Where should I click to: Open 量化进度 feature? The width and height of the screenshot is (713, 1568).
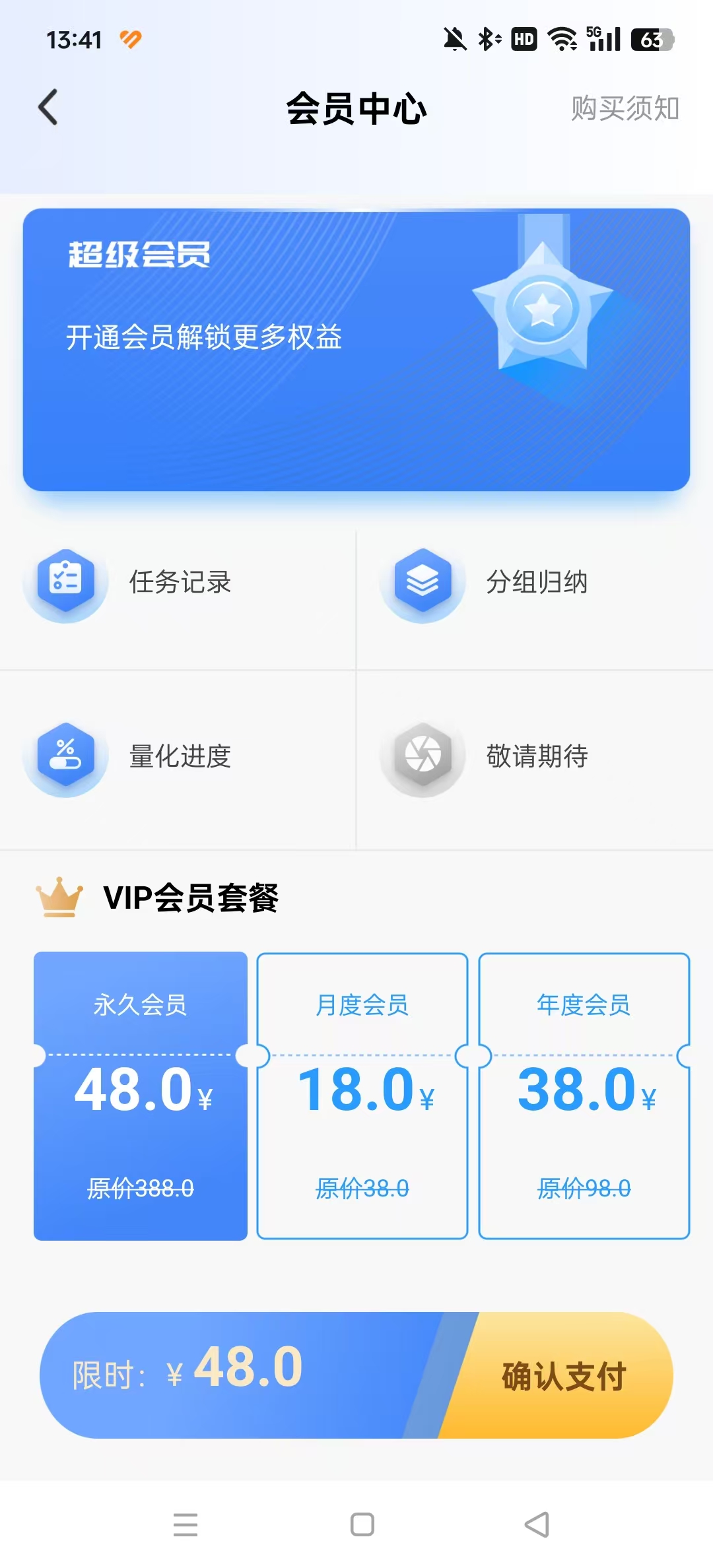[x=178, y=757]
